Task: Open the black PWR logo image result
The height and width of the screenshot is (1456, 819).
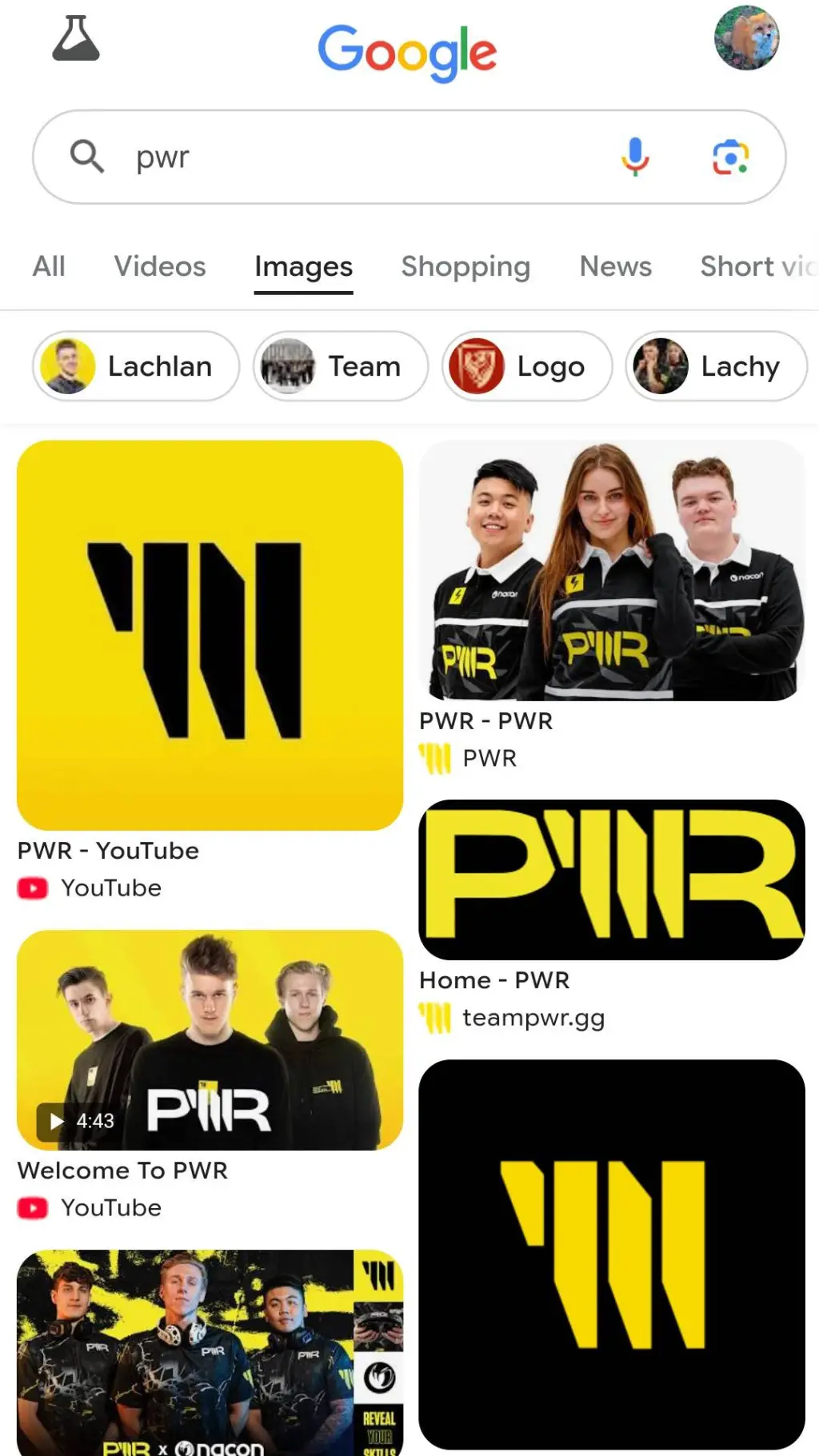Action: click(611, 1254)
